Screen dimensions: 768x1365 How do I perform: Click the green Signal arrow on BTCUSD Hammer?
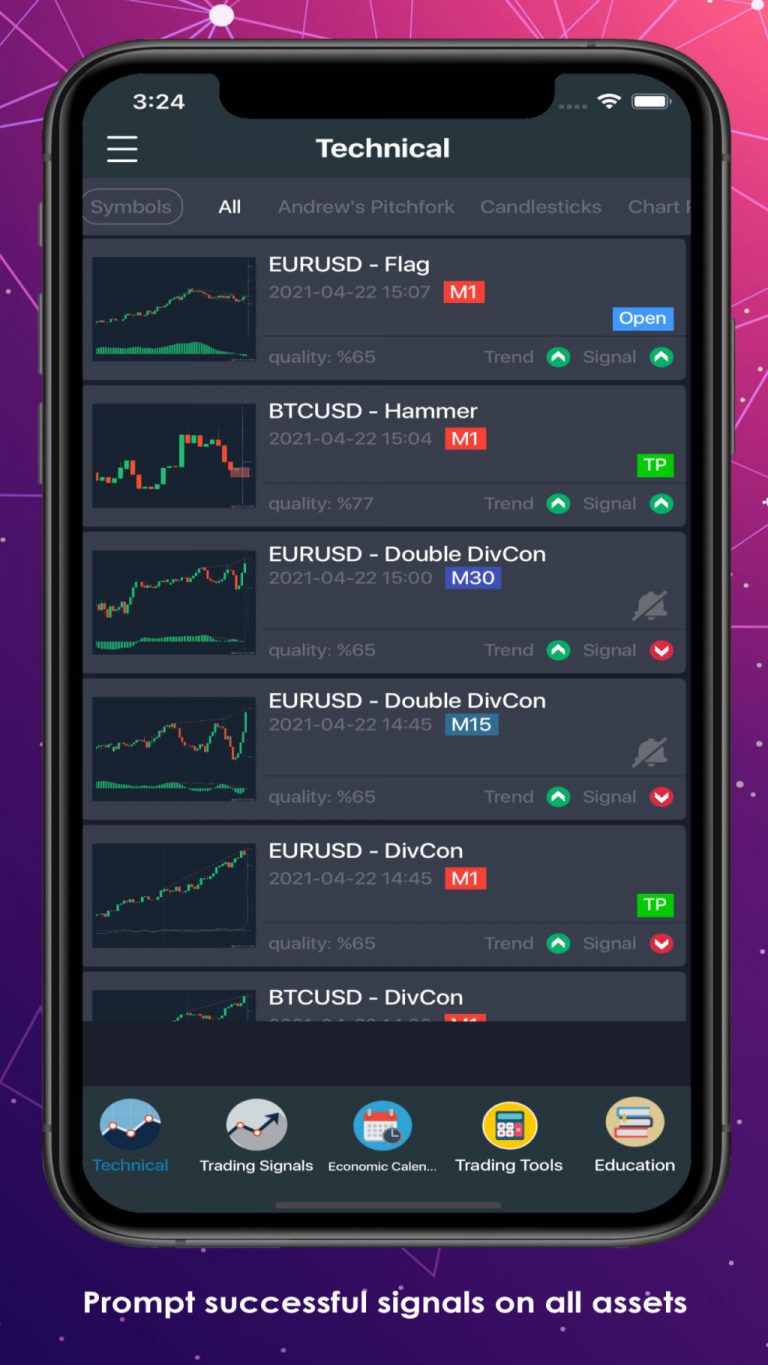point(660,503)
